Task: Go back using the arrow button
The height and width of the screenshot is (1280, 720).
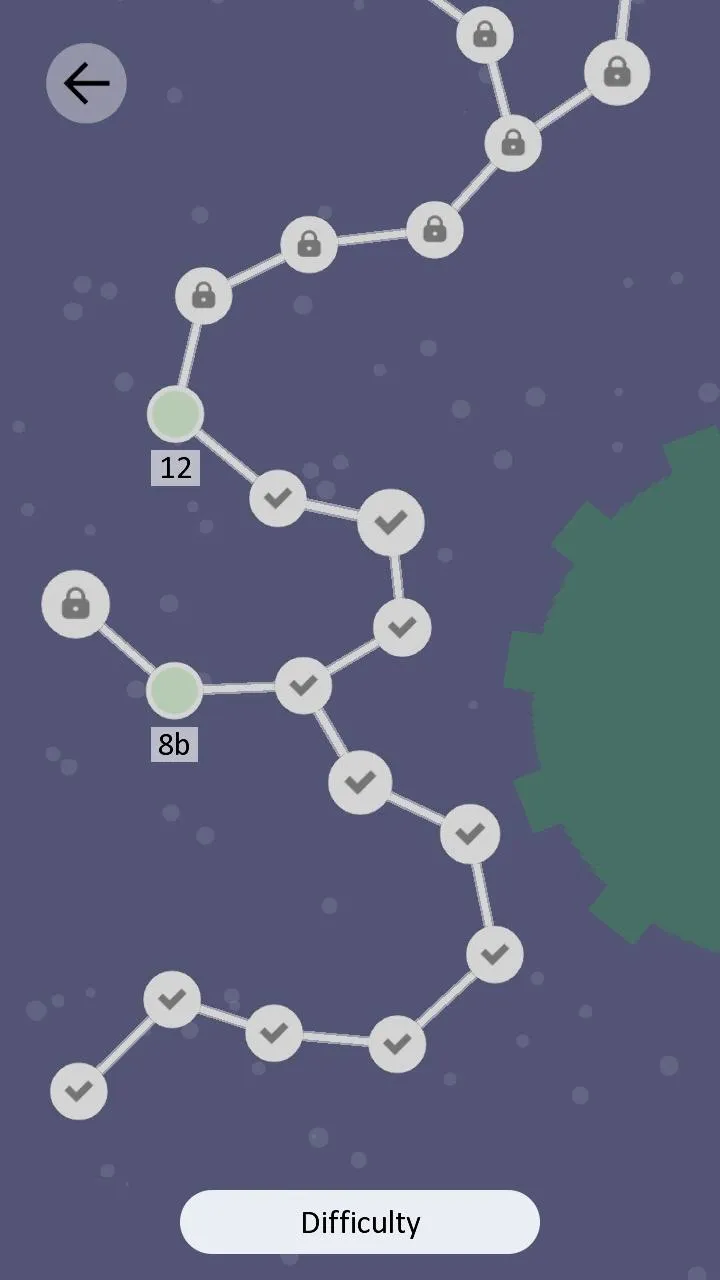Action: [86, 83]
